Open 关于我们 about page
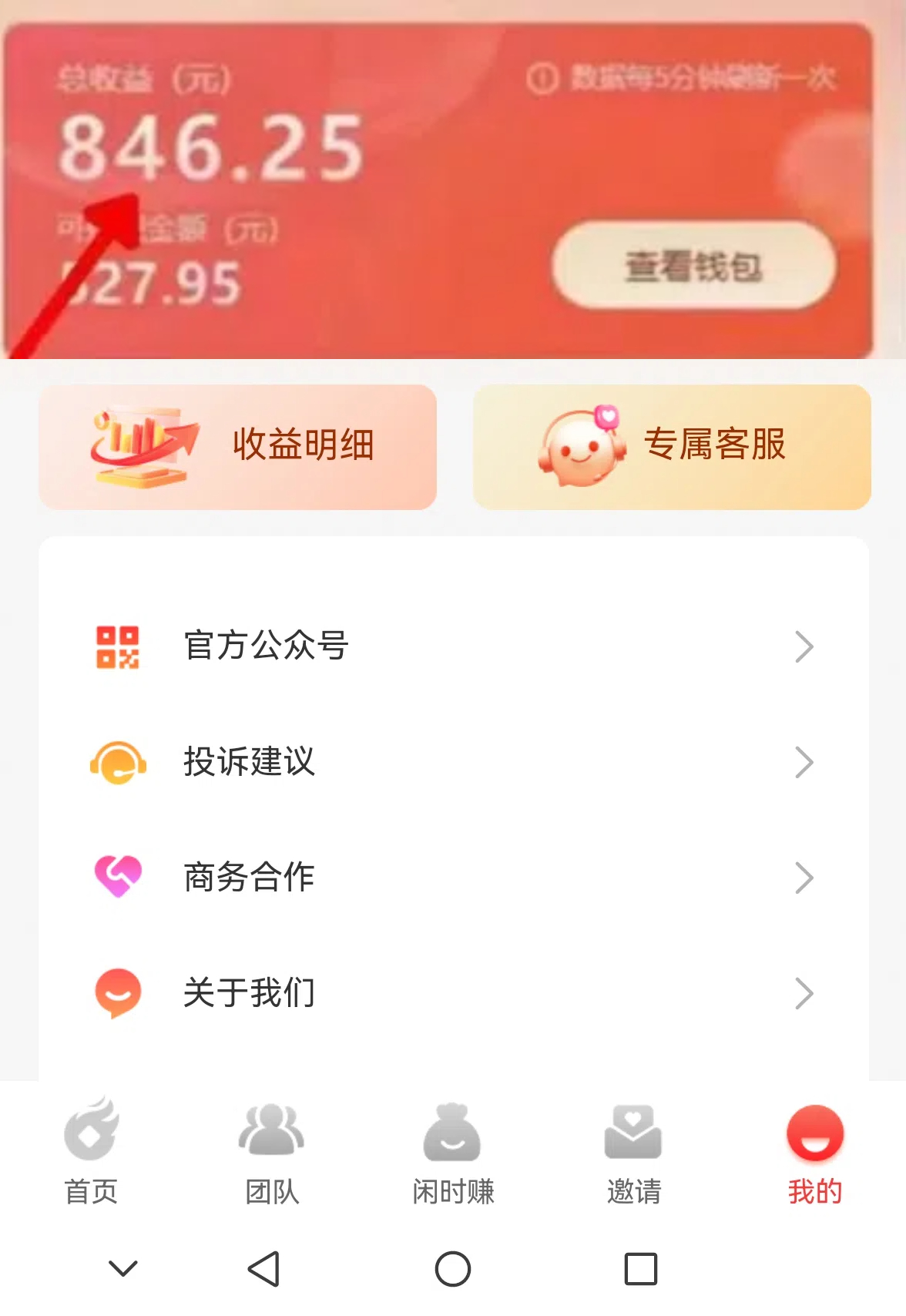 (x=453, y=993)
